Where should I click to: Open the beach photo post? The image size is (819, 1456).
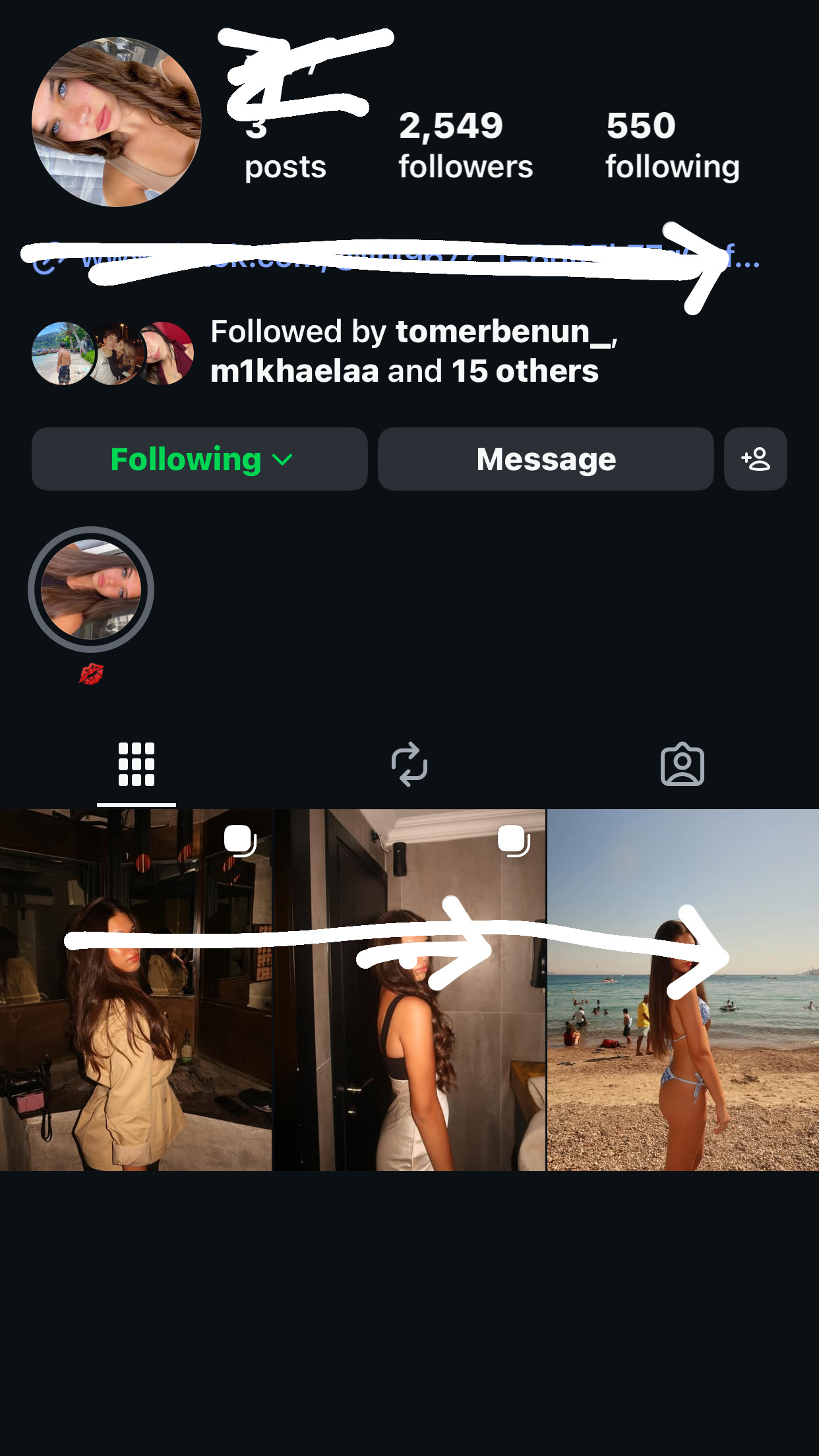click(x=683, y=989)
